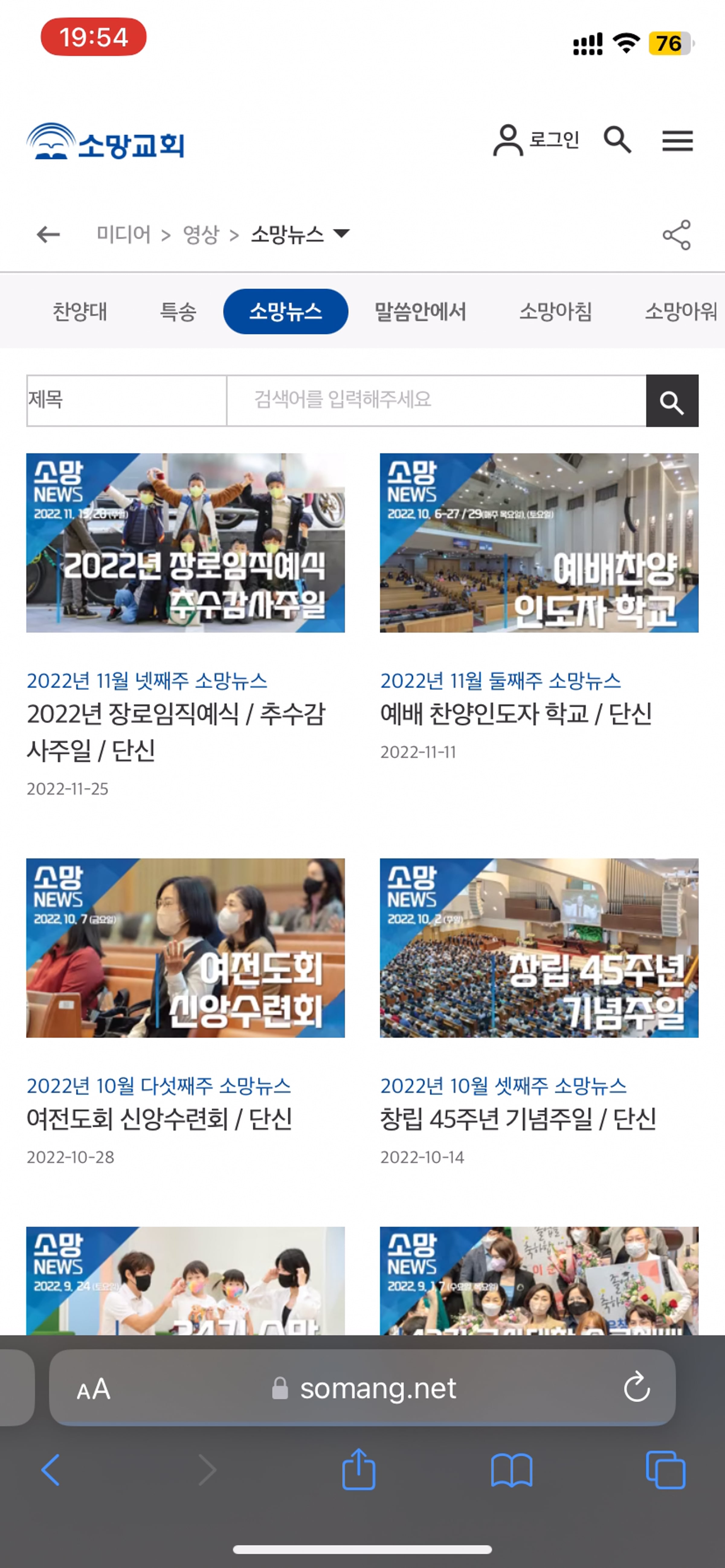Share this page via the share icon

pyautogui.click(x=676, y=235)
